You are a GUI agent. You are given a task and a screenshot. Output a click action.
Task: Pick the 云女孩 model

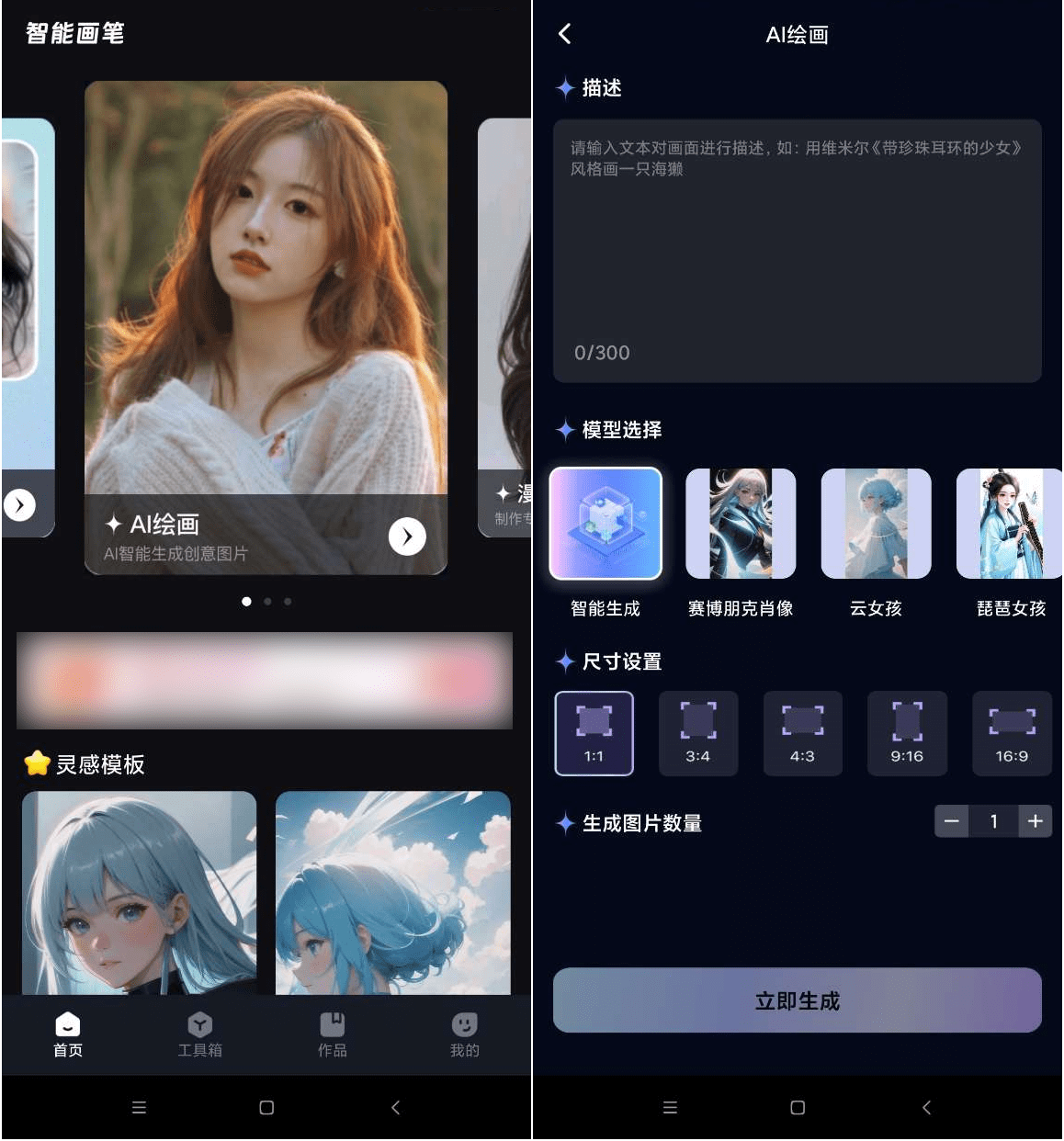click(876, 524)
